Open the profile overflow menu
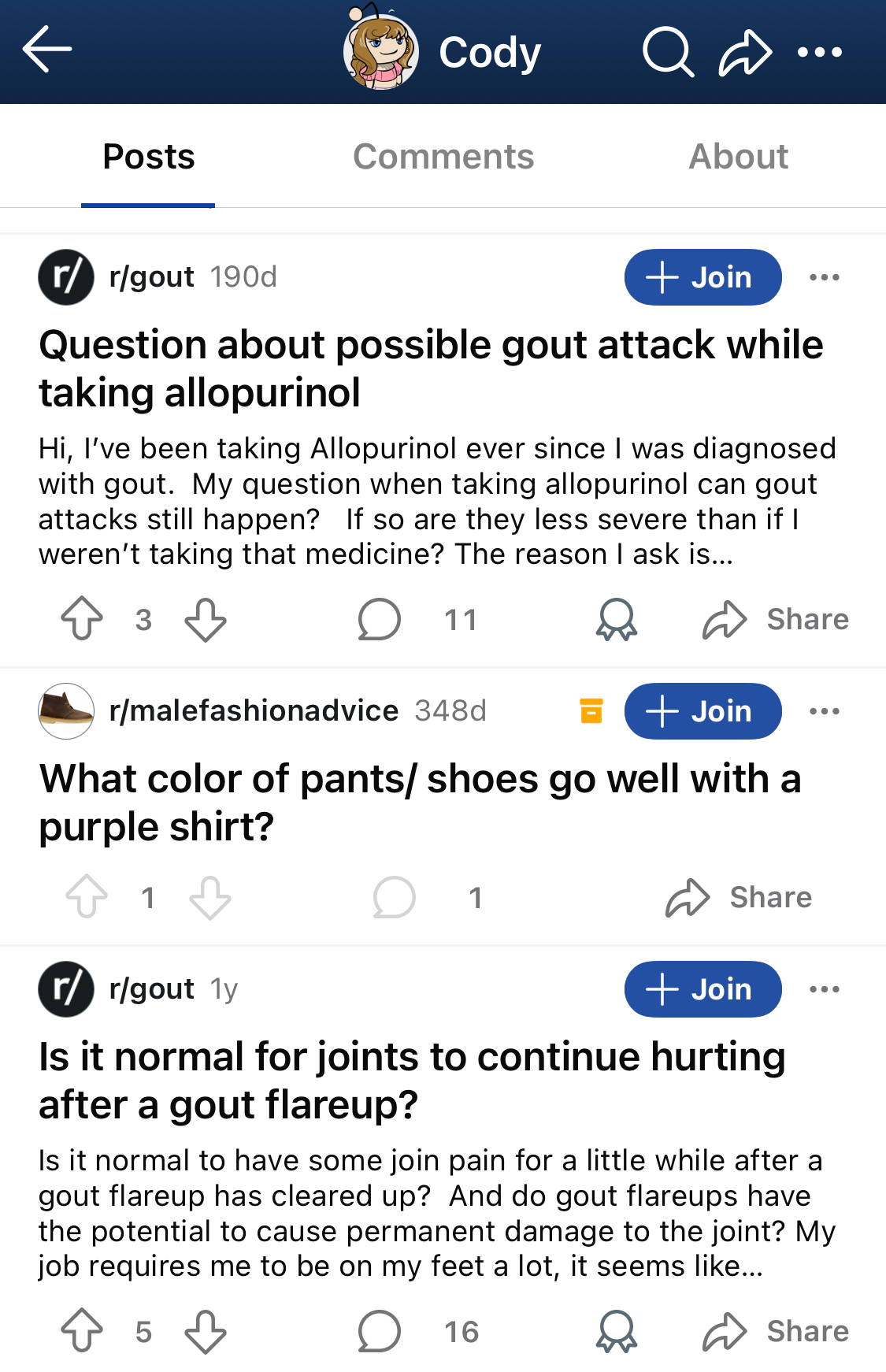The image size is (886, 1372). pos(820,52)
